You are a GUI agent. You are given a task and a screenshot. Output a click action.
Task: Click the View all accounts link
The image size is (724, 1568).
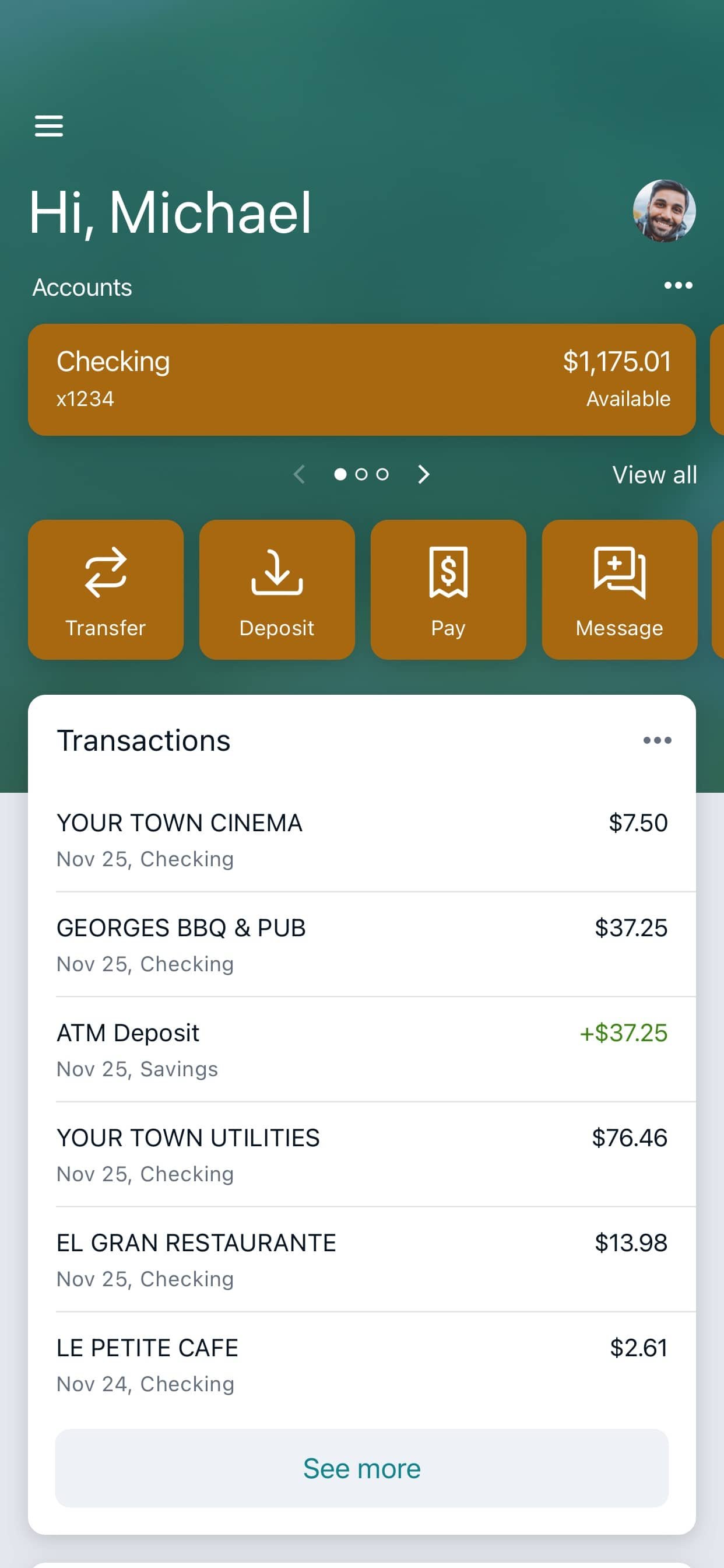pos(655,474)
